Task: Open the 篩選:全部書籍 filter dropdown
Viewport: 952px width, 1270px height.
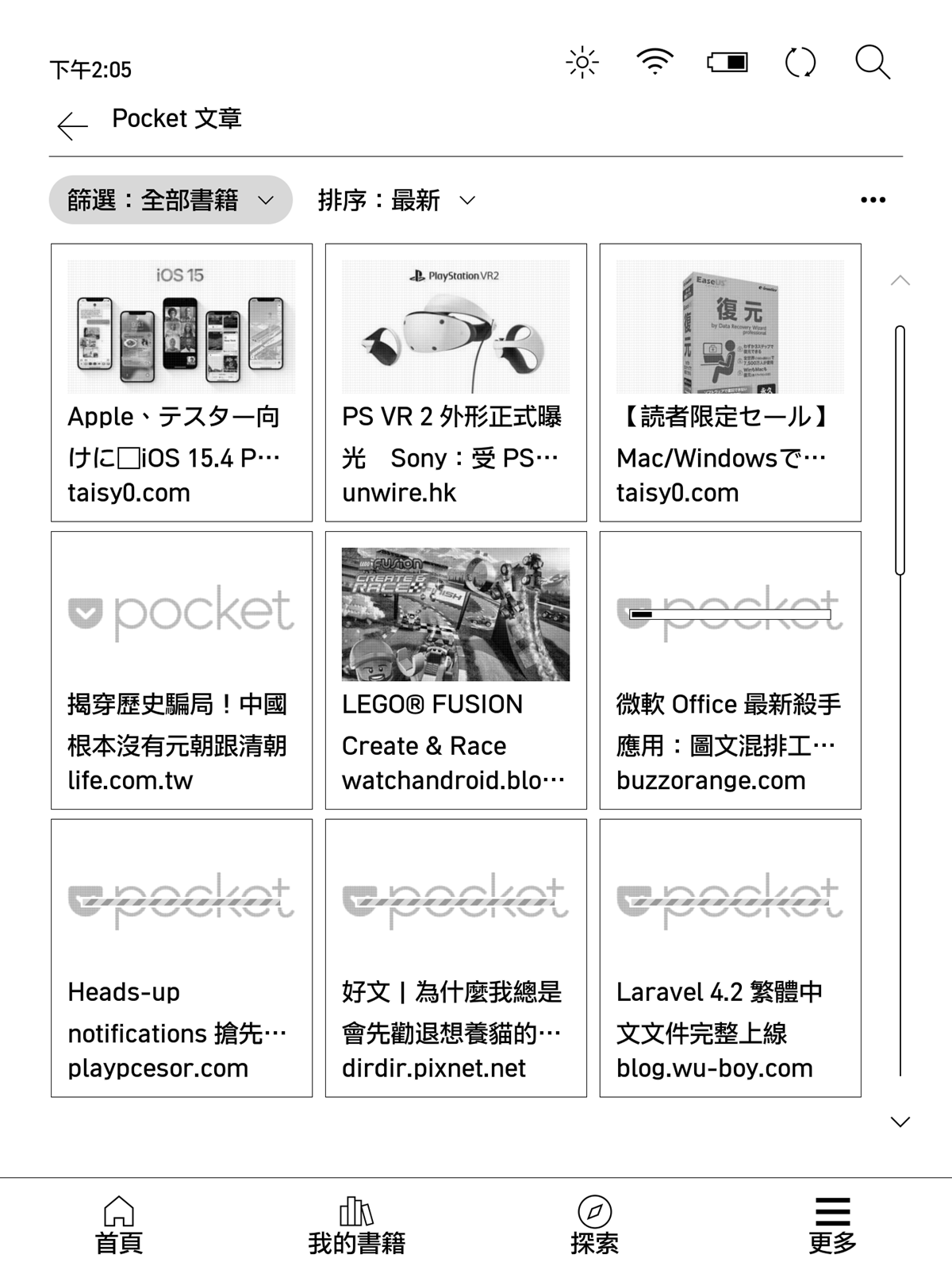Action: [171, 200]
